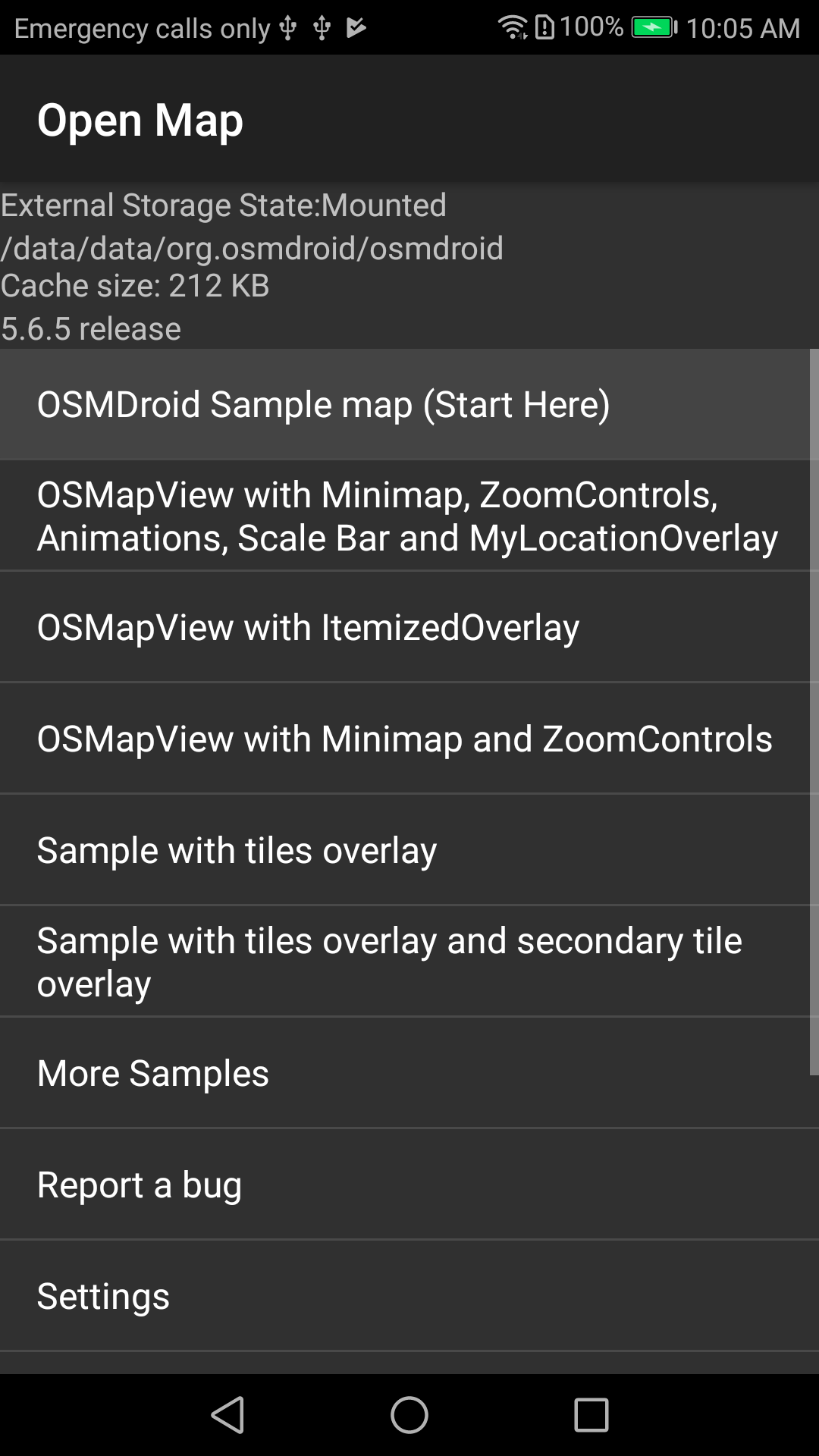Viewport: 819px width, 1456px height.
Task: Open OSMapView with Minimap, ZoomControls, Animations sample
Action: pyautogui.click(x=409, y=515)
